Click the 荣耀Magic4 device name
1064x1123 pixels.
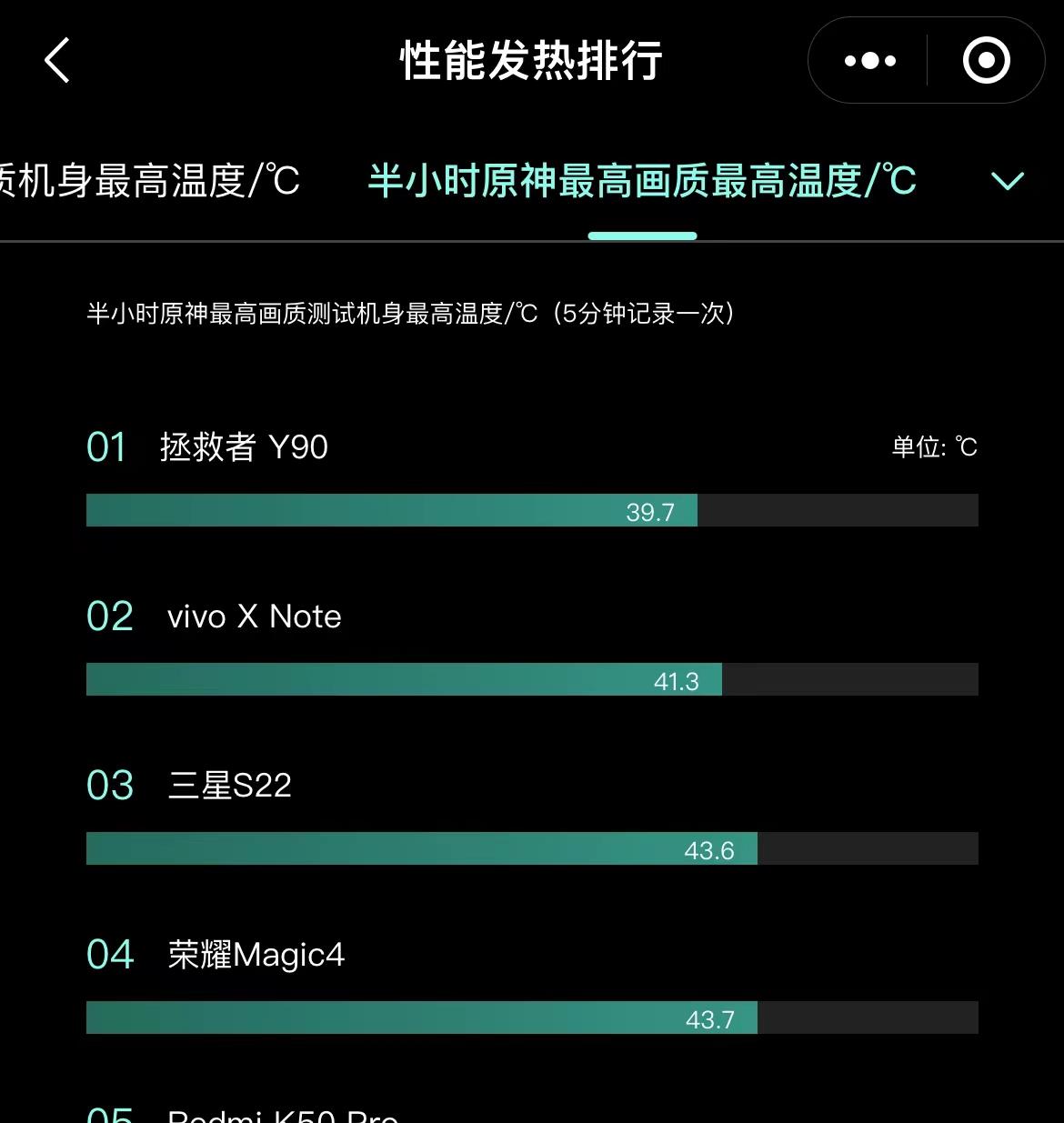point(257,955)
